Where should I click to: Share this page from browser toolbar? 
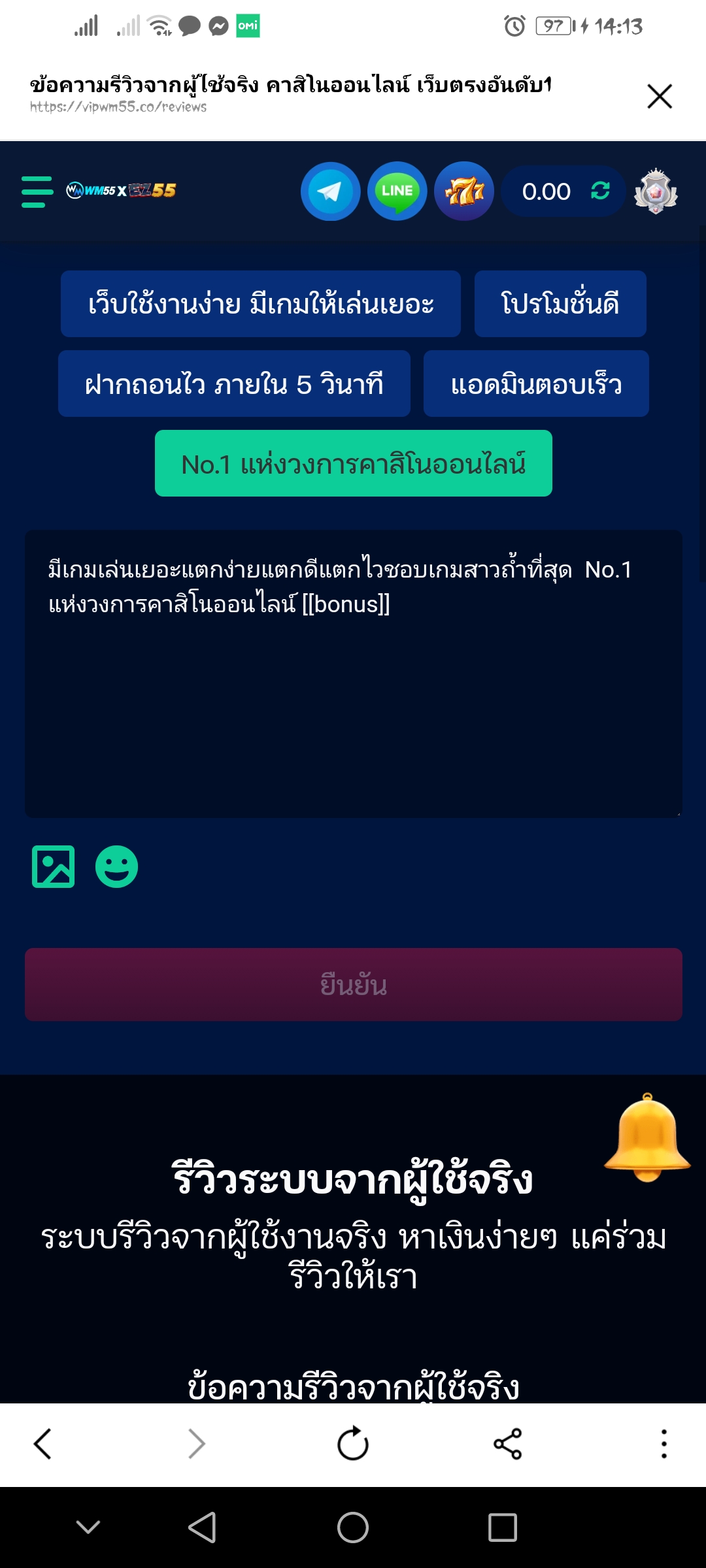tap(507, 1444)
